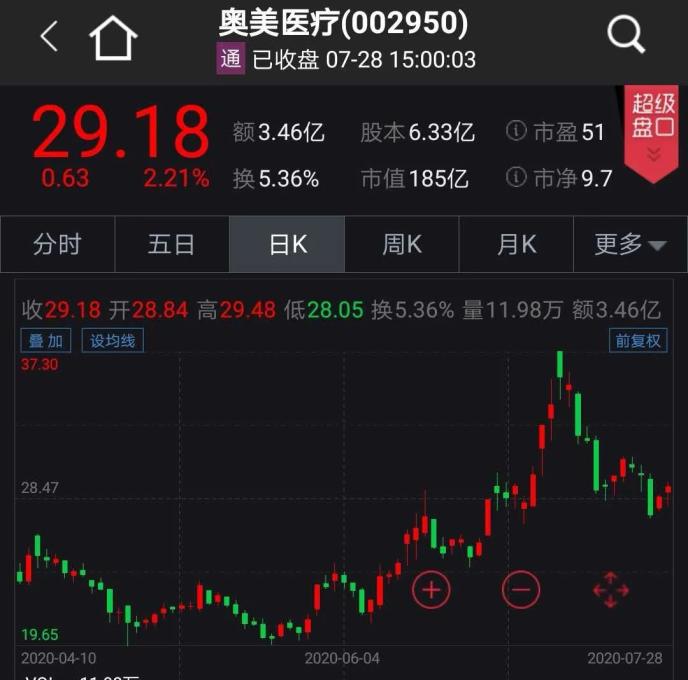The height and width of the screenshot is (680, 688).
Task: Change the 前复权 adjustment mode
Action: point(637,341)
